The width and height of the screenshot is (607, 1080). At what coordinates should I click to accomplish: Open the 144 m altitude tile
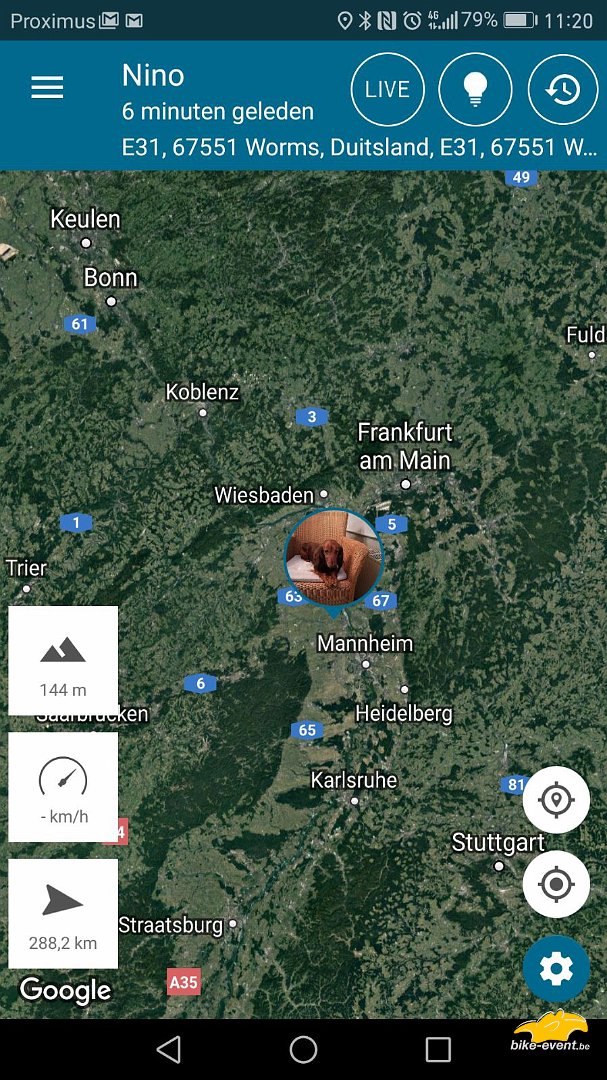coord(63,661)
